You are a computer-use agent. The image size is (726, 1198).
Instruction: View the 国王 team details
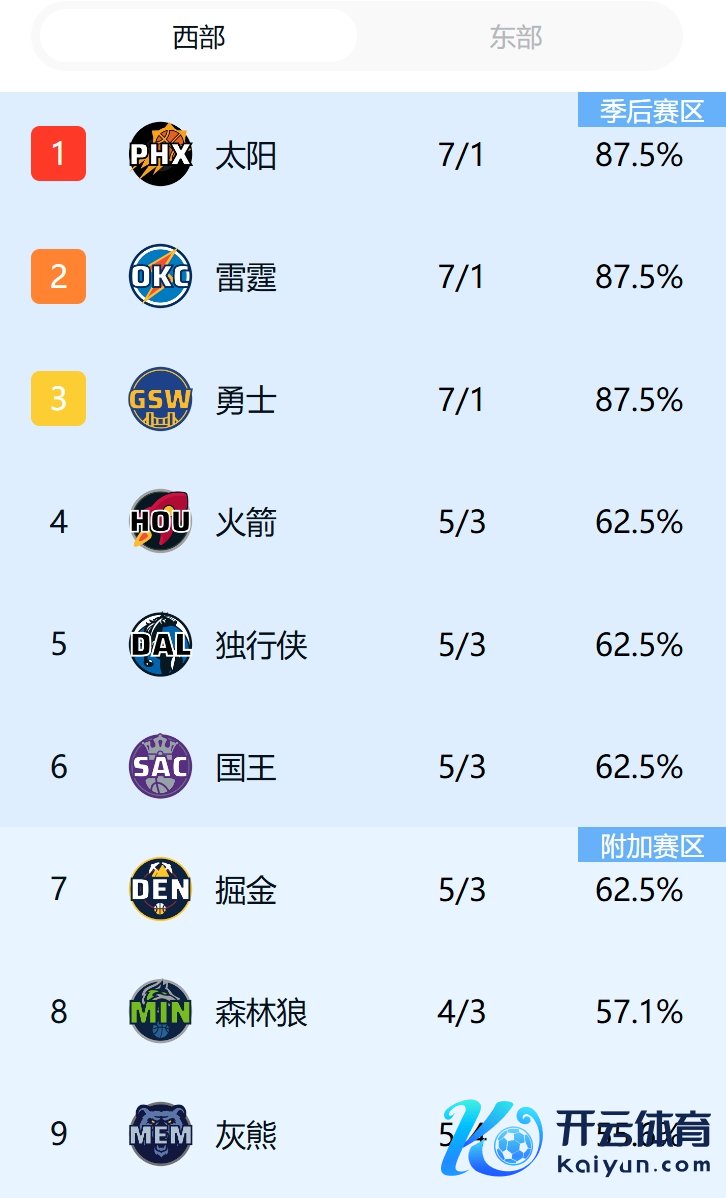tap(363, 766)
